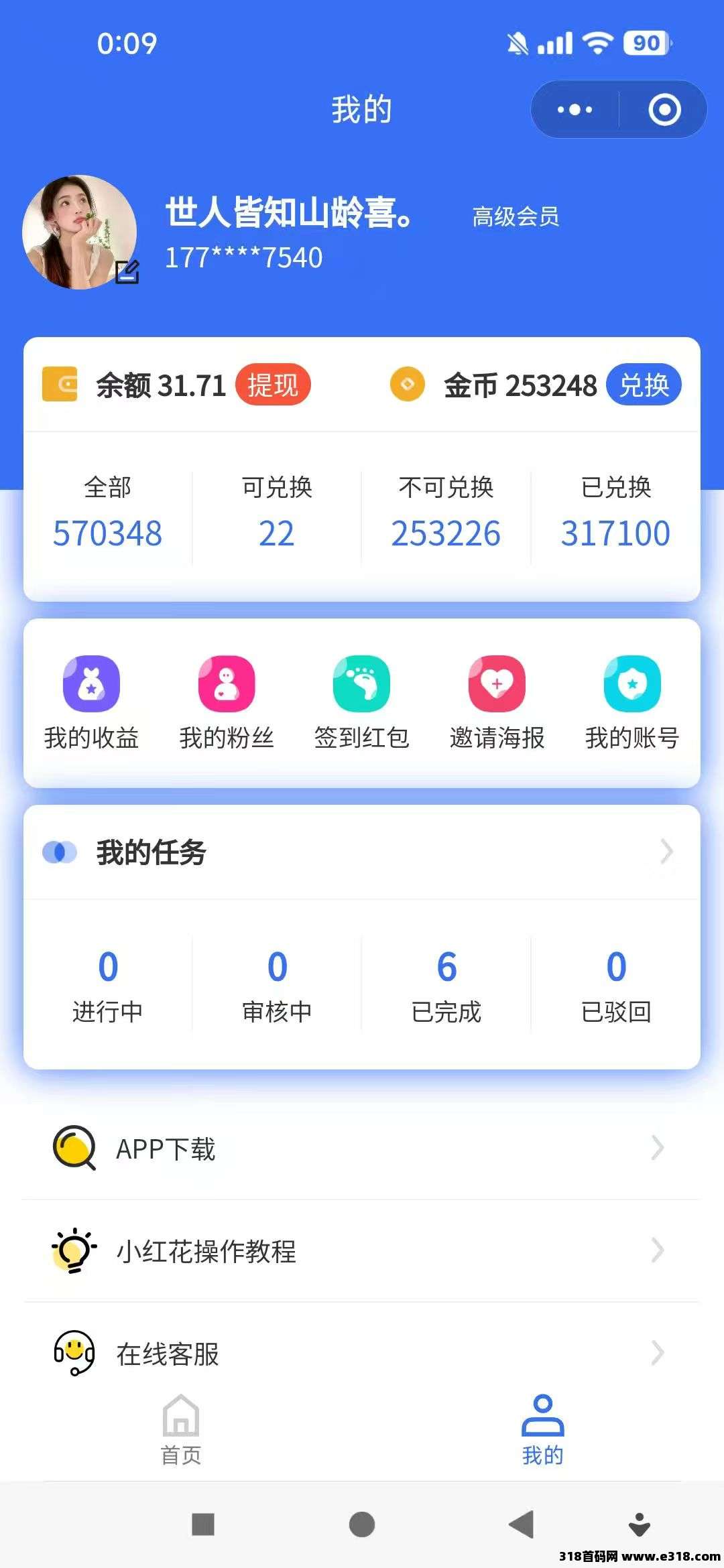Screen dimensions: 724x1568
Task: Open the APP下载 row
Action: tap(362, 1149)
